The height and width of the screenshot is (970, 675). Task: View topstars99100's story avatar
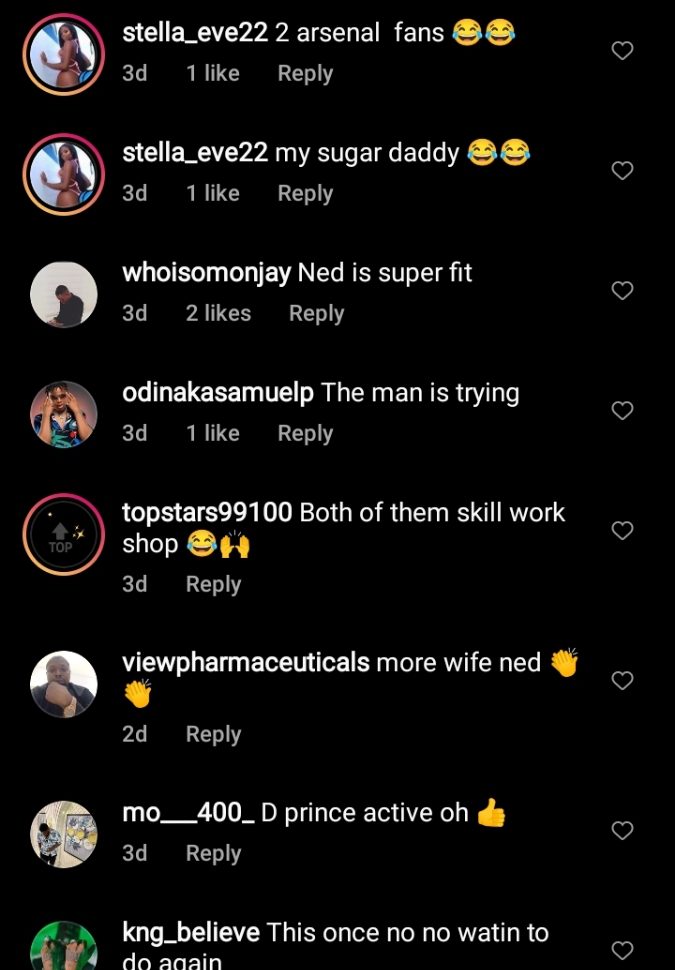(x=63, y=535)
